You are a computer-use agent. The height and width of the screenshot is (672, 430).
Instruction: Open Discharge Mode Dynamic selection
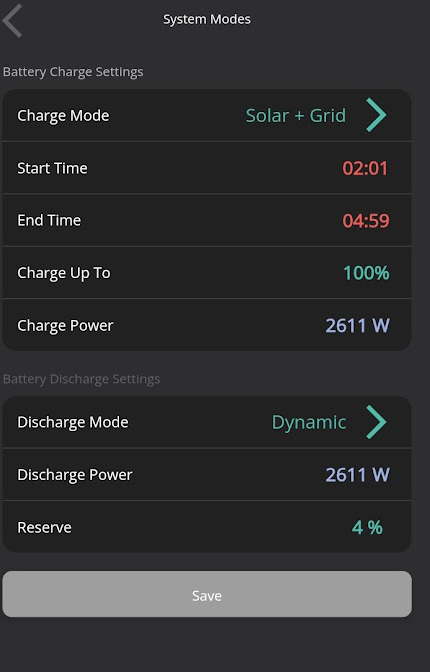pos(207,422)
